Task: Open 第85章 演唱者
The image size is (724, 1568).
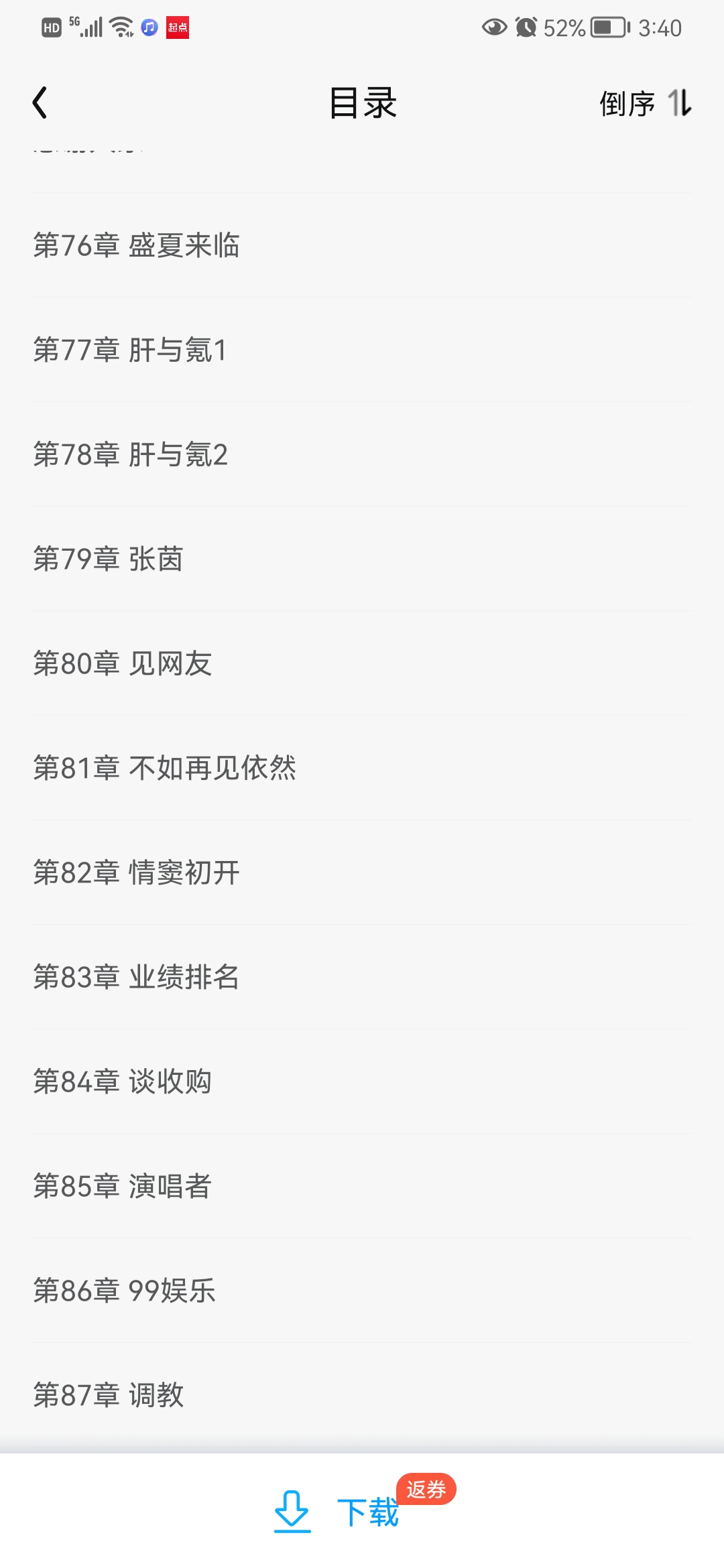Action: tap(123, 1186)
